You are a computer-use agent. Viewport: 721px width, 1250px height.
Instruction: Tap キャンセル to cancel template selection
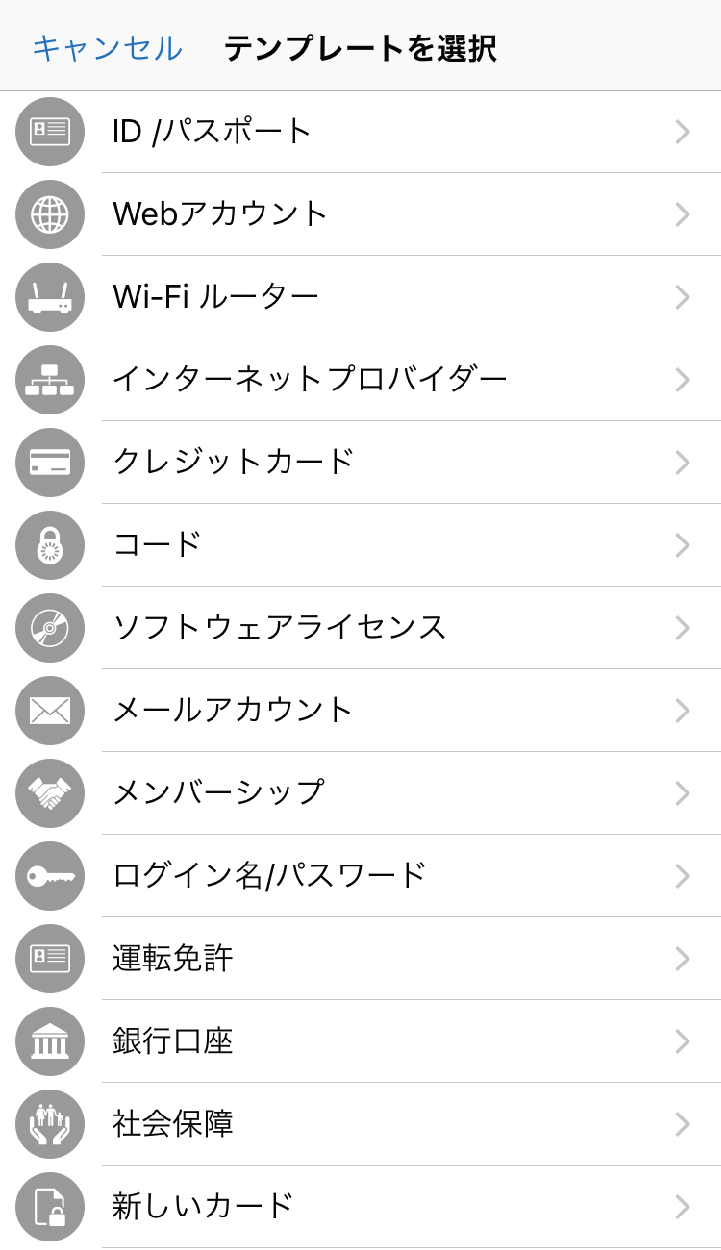tap(107, 48)
